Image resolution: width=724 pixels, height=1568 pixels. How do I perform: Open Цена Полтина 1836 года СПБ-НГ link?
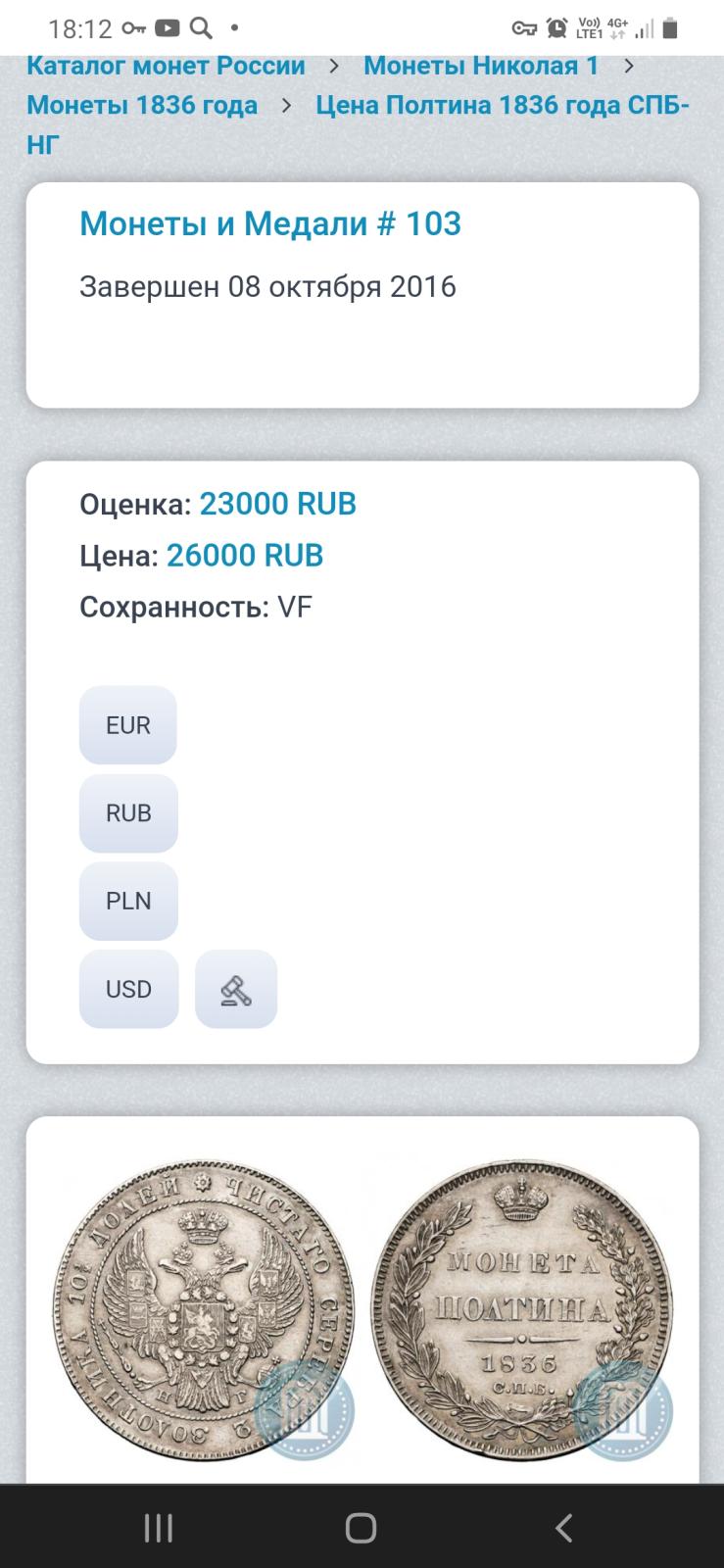click(x=359, y=123)
